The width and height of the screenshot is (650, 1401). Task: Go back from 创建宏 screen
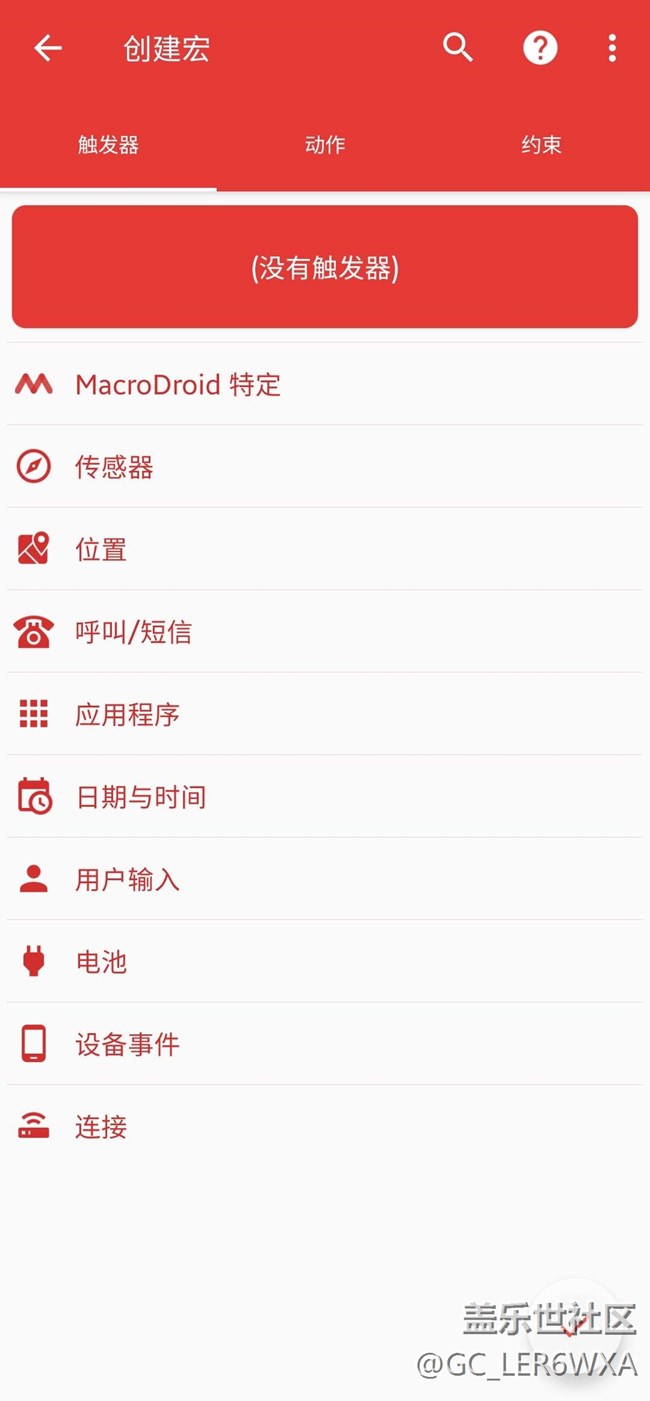[47, 48]
